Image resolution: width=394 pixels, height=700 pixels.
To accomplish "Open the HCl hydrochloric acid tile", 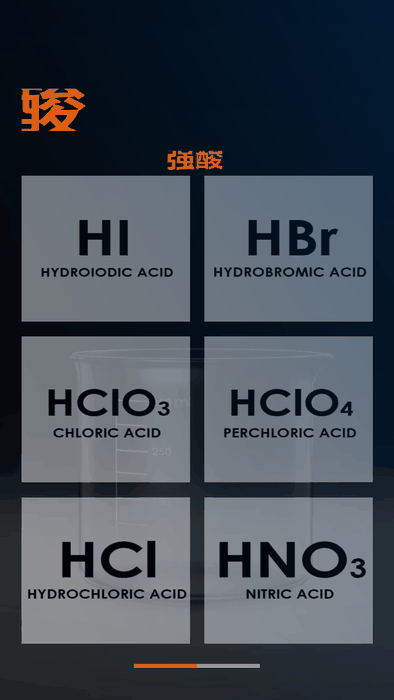I will tap(106, 570).
